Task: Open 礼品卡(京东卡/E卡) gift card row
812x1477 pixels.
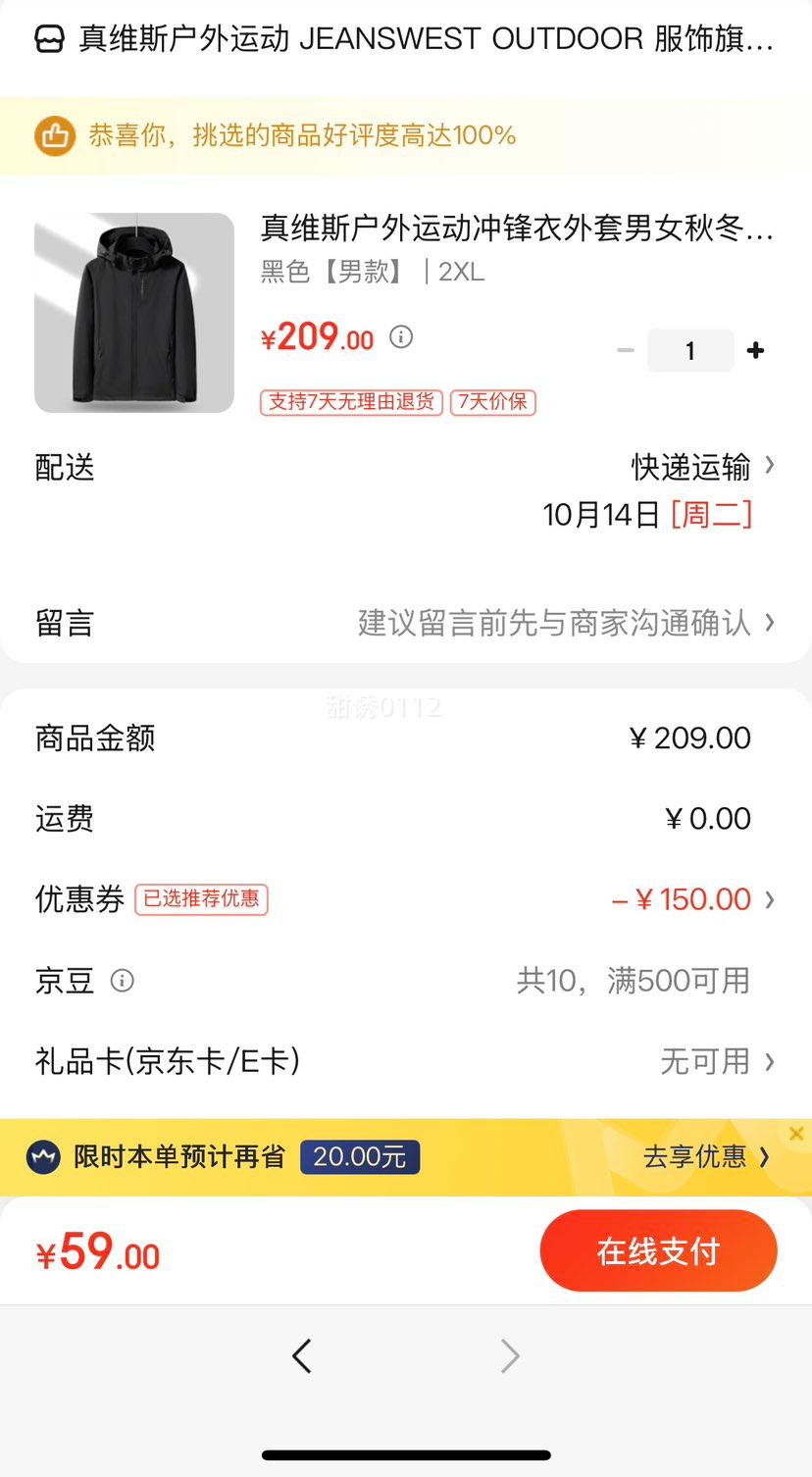Action: [406, 1061]
